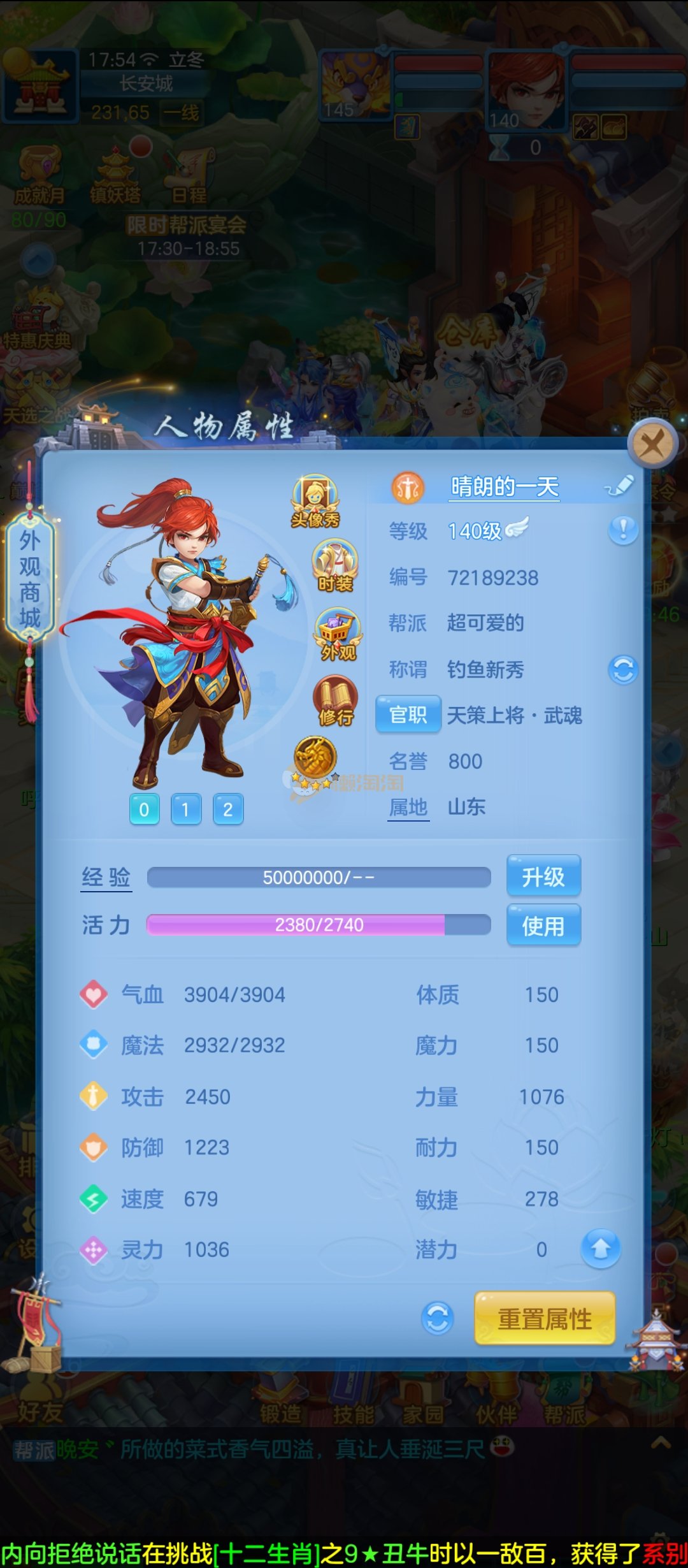Viewport: 688px width, 1568px height.
Task: Edit the character name with pencil icon
Action: (x=620, y=486)
